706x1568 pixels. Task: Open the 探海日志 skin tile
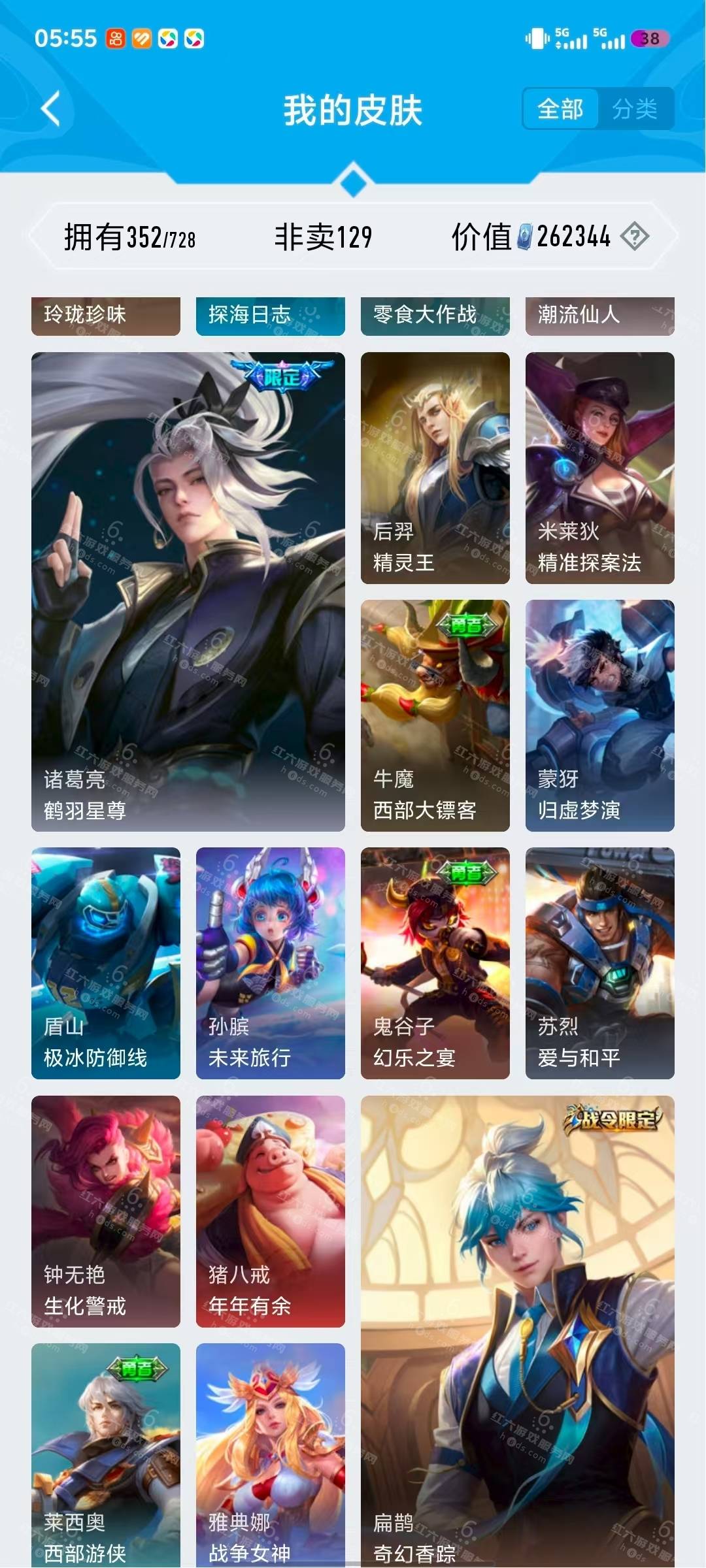click(x=270, y=316)
